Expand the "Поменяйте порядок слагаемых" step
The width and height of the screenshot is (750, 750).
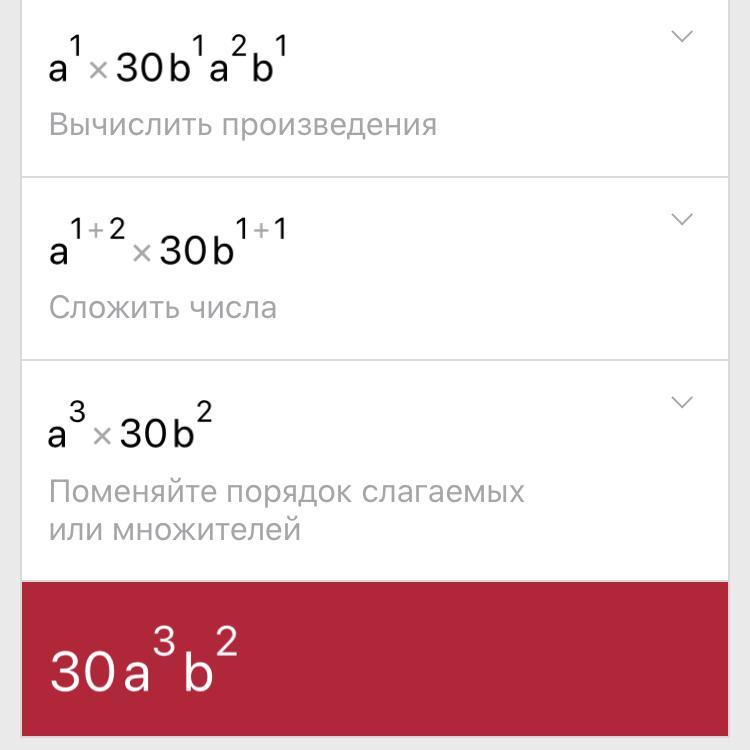[x=682, y=403]
